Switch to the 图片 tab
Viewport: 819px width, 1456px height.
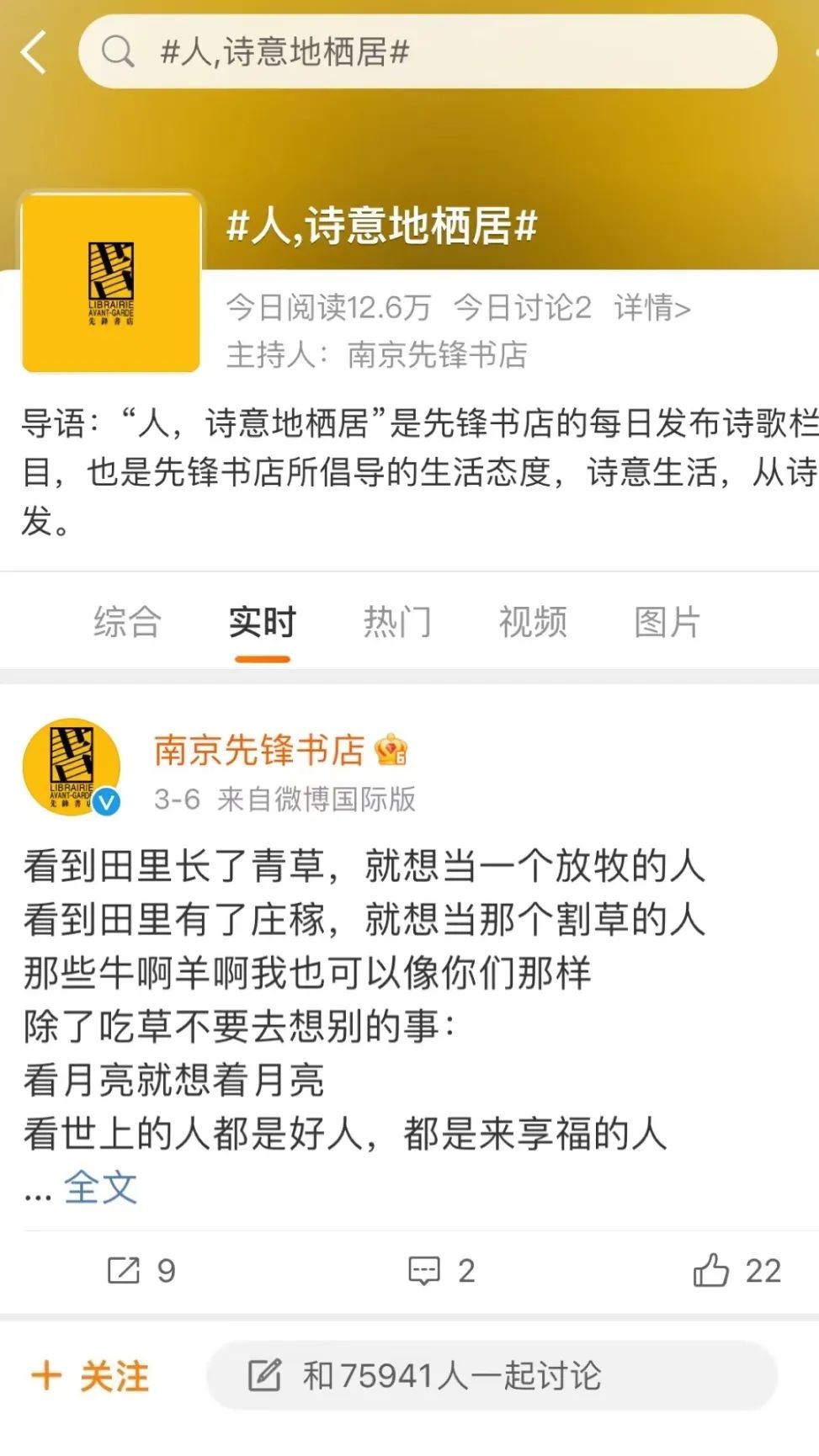click(667, 622)
